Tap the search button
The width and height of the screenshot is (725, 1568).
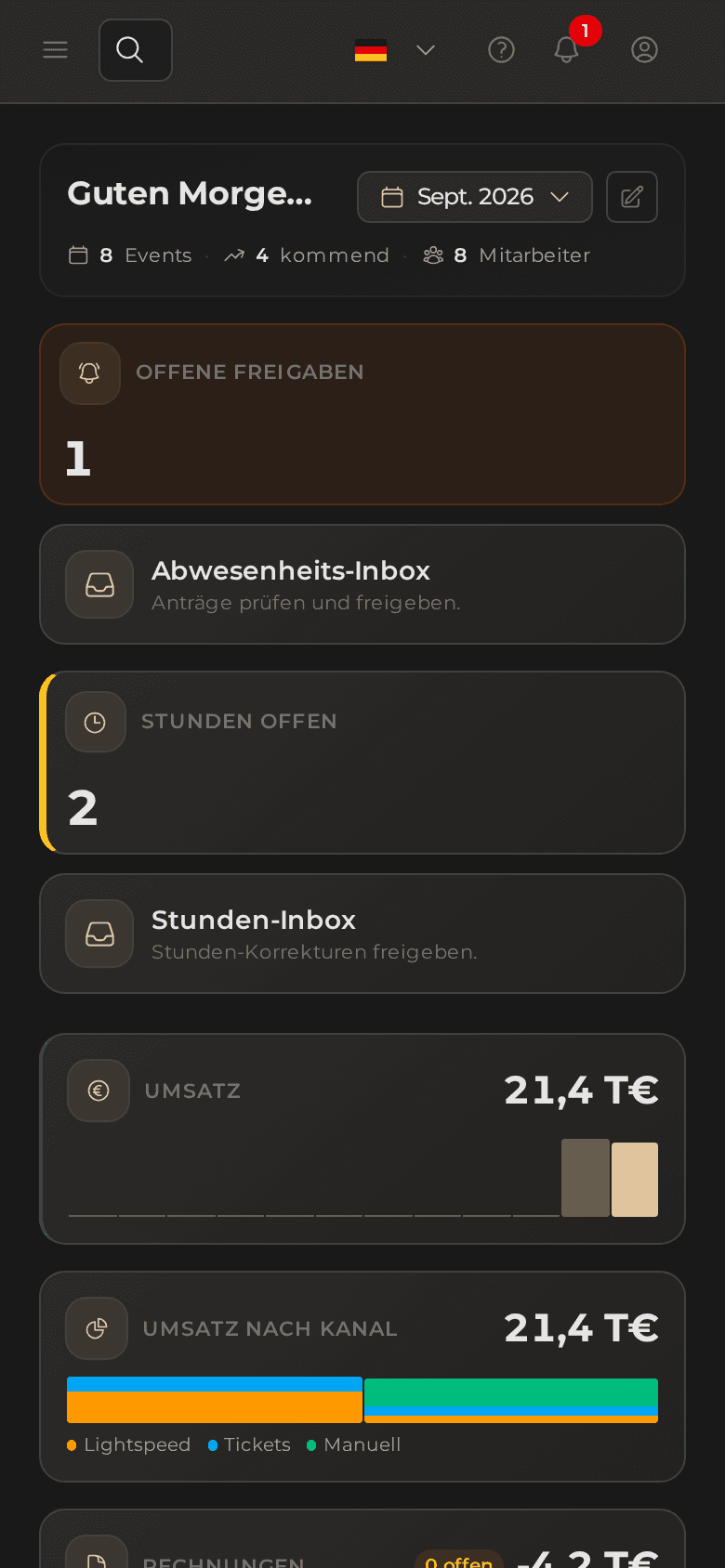tap(136, 50)
